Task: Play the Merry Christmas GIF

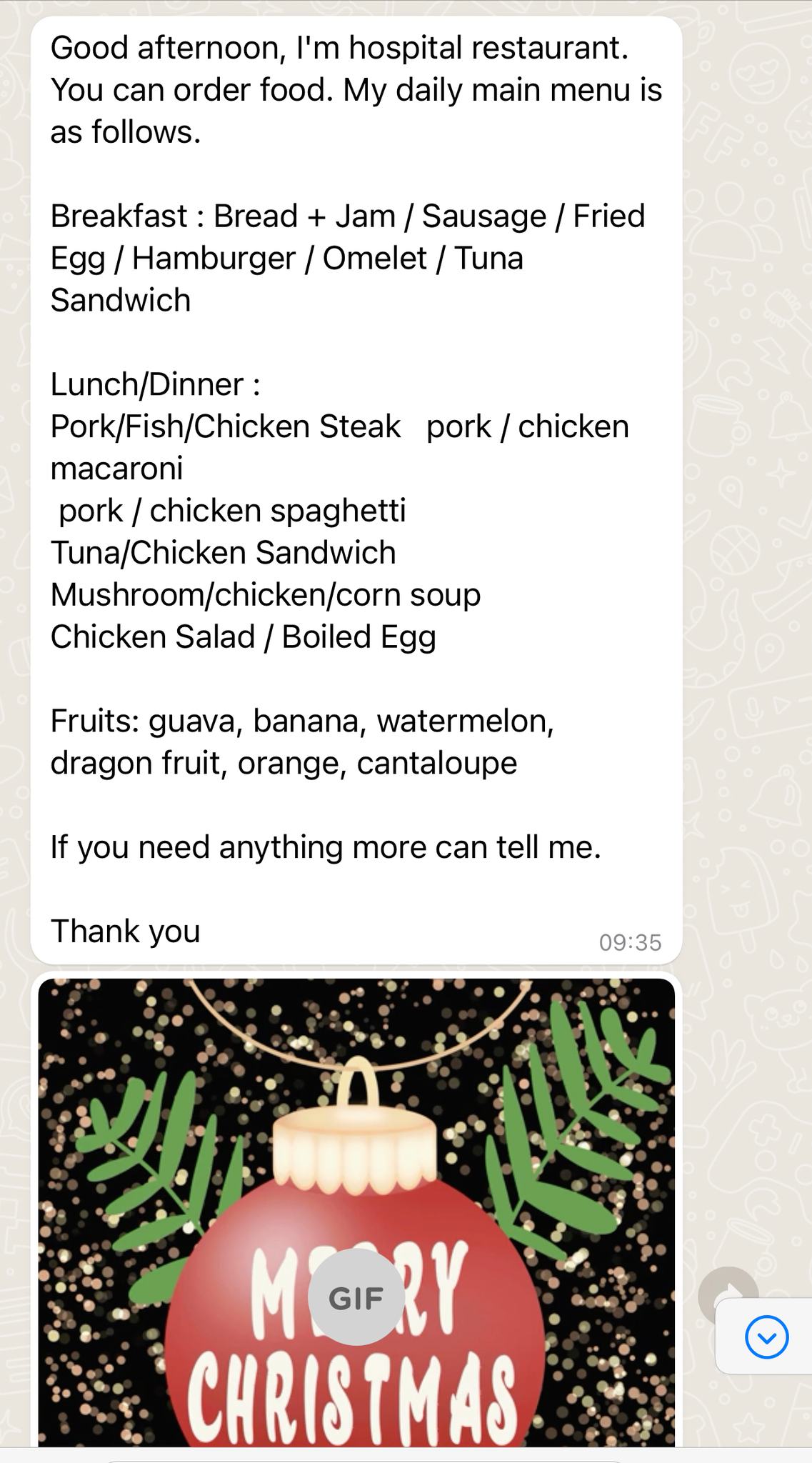Action: point(356,1298)
